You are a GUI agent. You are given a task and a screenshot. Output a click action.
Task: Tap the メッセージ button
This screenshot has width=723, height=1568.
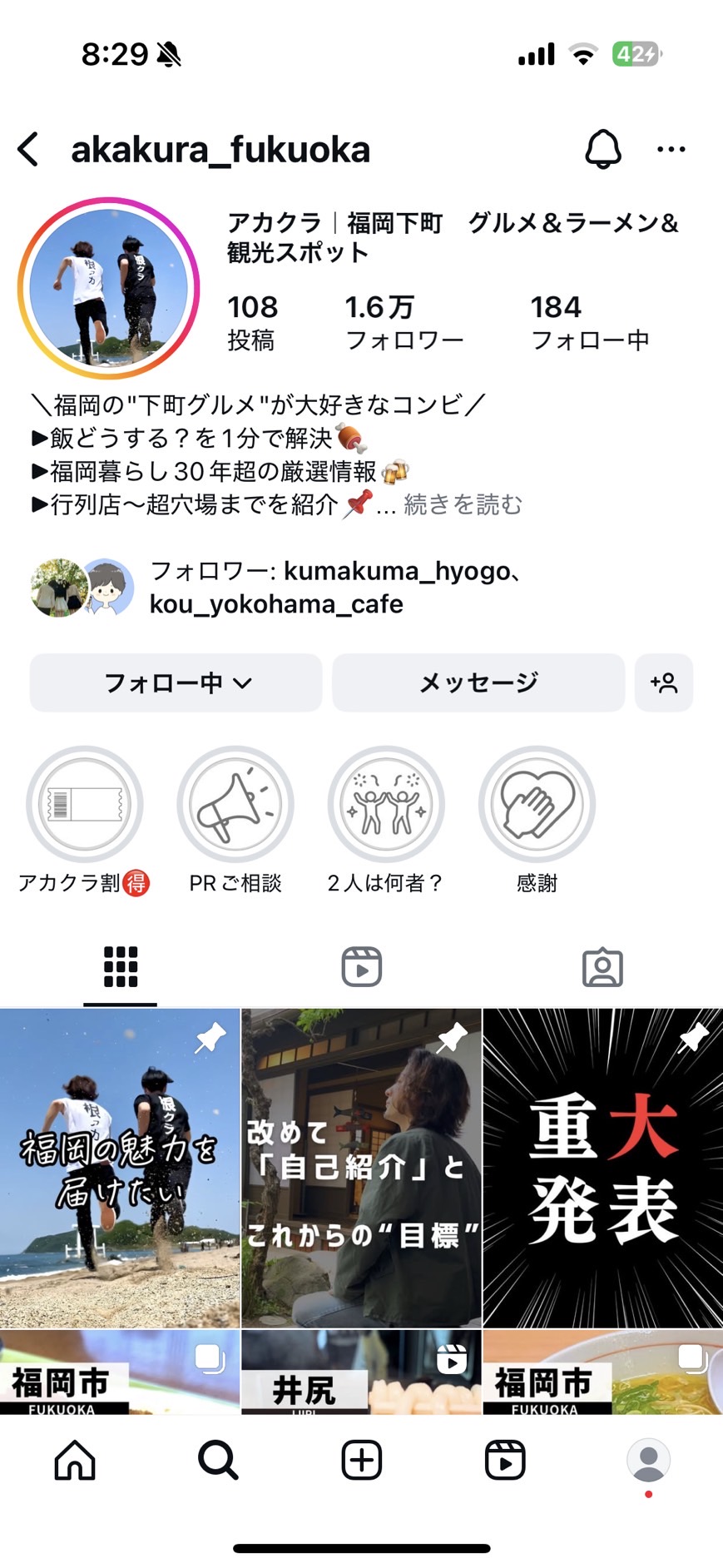pyautogui.click(x=478, y=683)
